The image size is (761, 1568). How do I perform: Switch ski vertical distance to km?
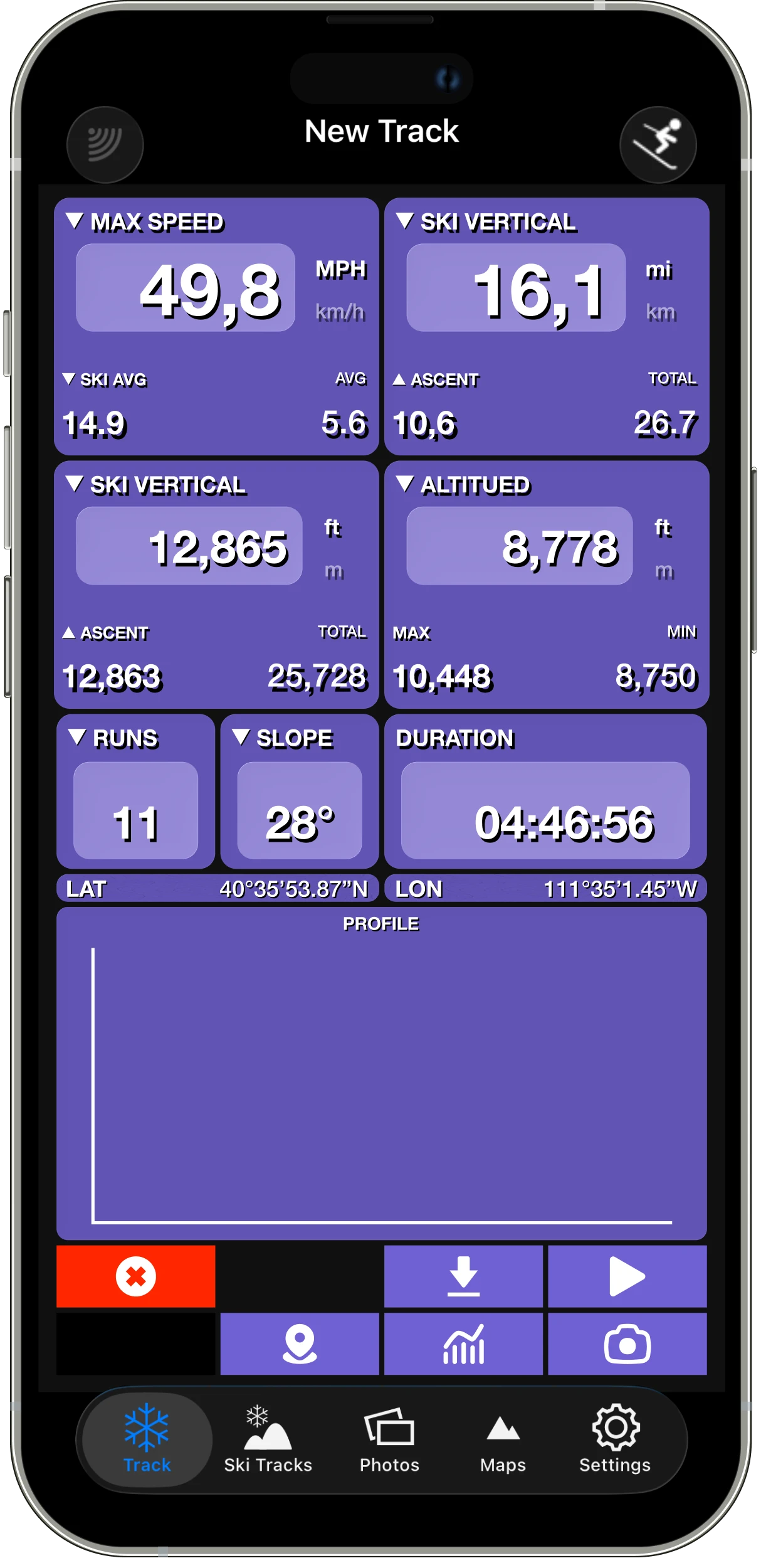[661, 312]
